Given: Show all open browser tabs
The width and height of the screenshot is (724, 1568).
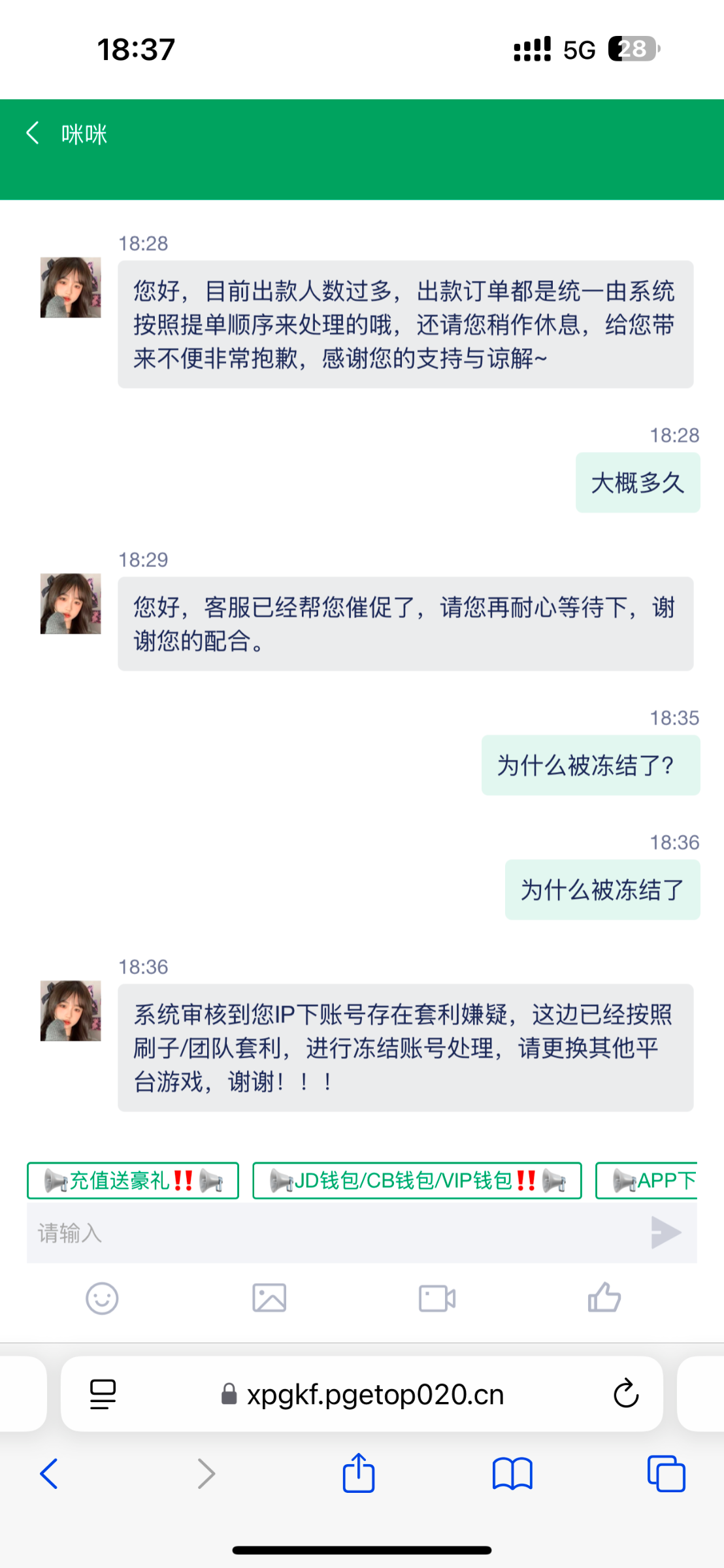Looking at the screenshot, I should tap(666, 1473).
